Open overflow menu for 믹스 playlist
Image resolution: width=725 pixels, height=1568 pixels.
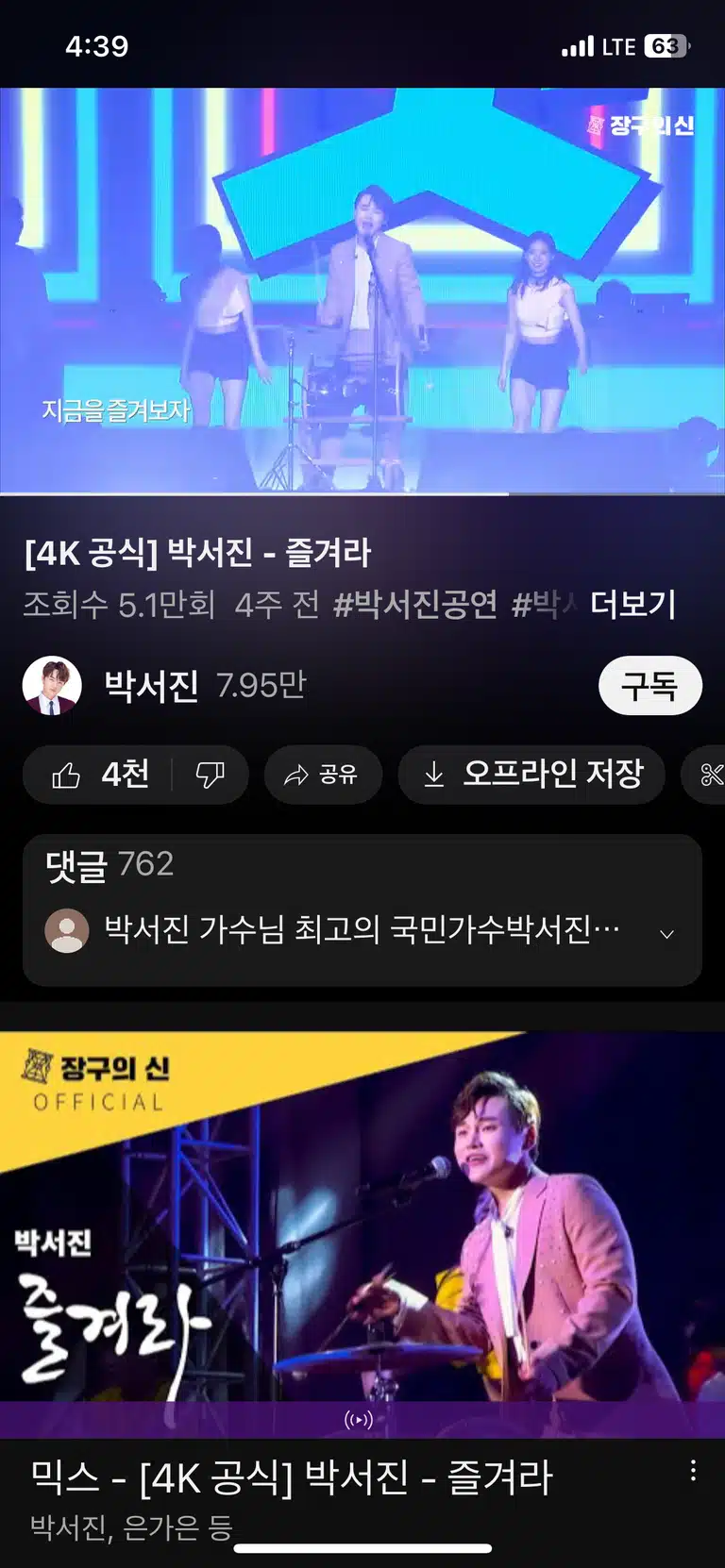pos(693,1470)
